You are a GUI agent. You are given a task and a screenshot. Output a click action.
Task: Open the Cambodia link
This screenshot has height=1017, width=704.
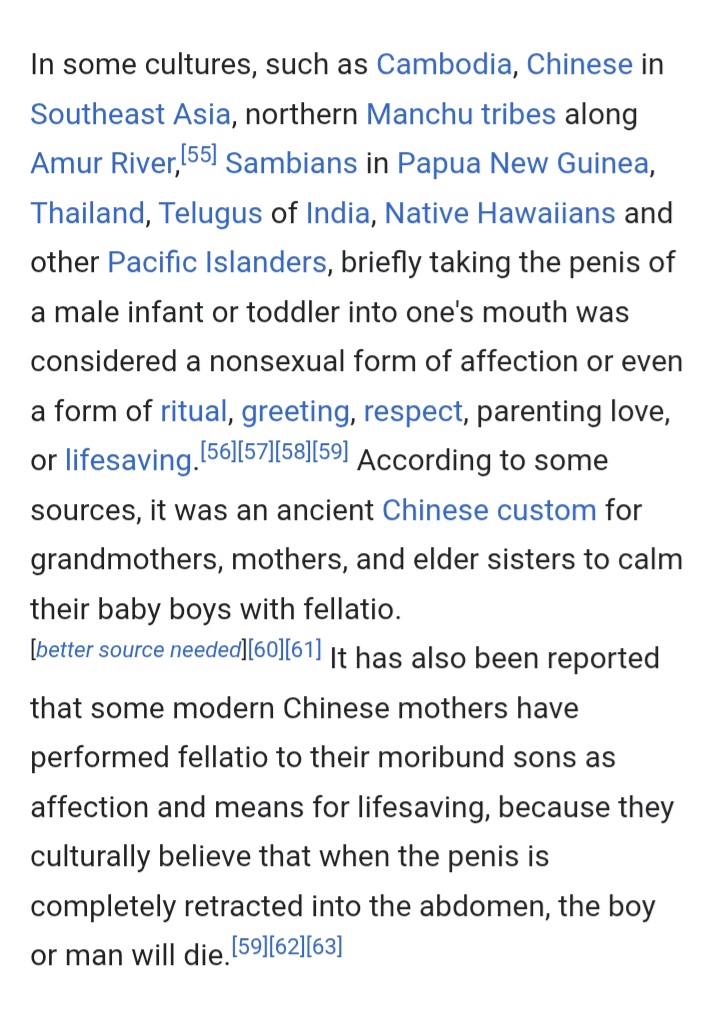click(x=444, y=64)
